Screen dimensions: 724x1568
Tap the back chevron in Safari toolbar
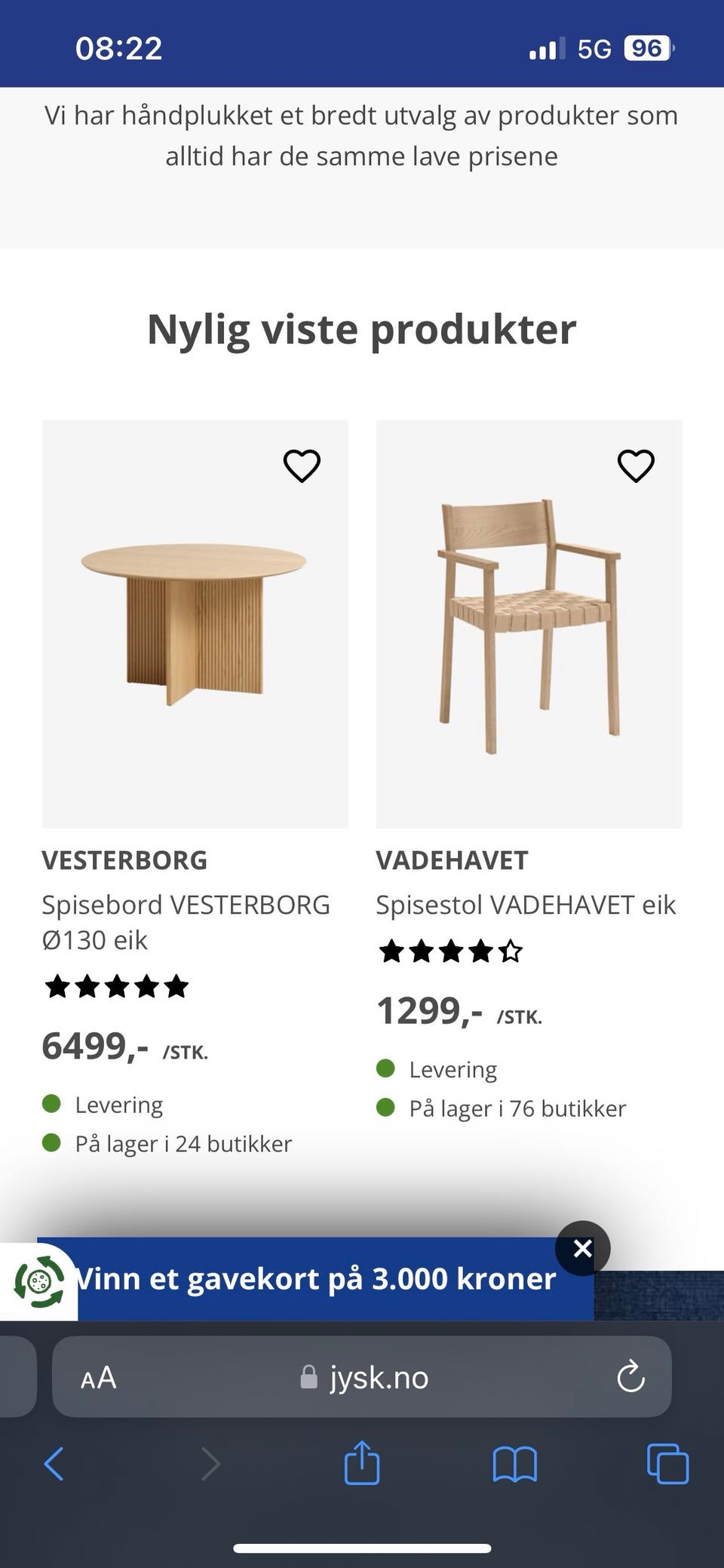point(53,1464)
